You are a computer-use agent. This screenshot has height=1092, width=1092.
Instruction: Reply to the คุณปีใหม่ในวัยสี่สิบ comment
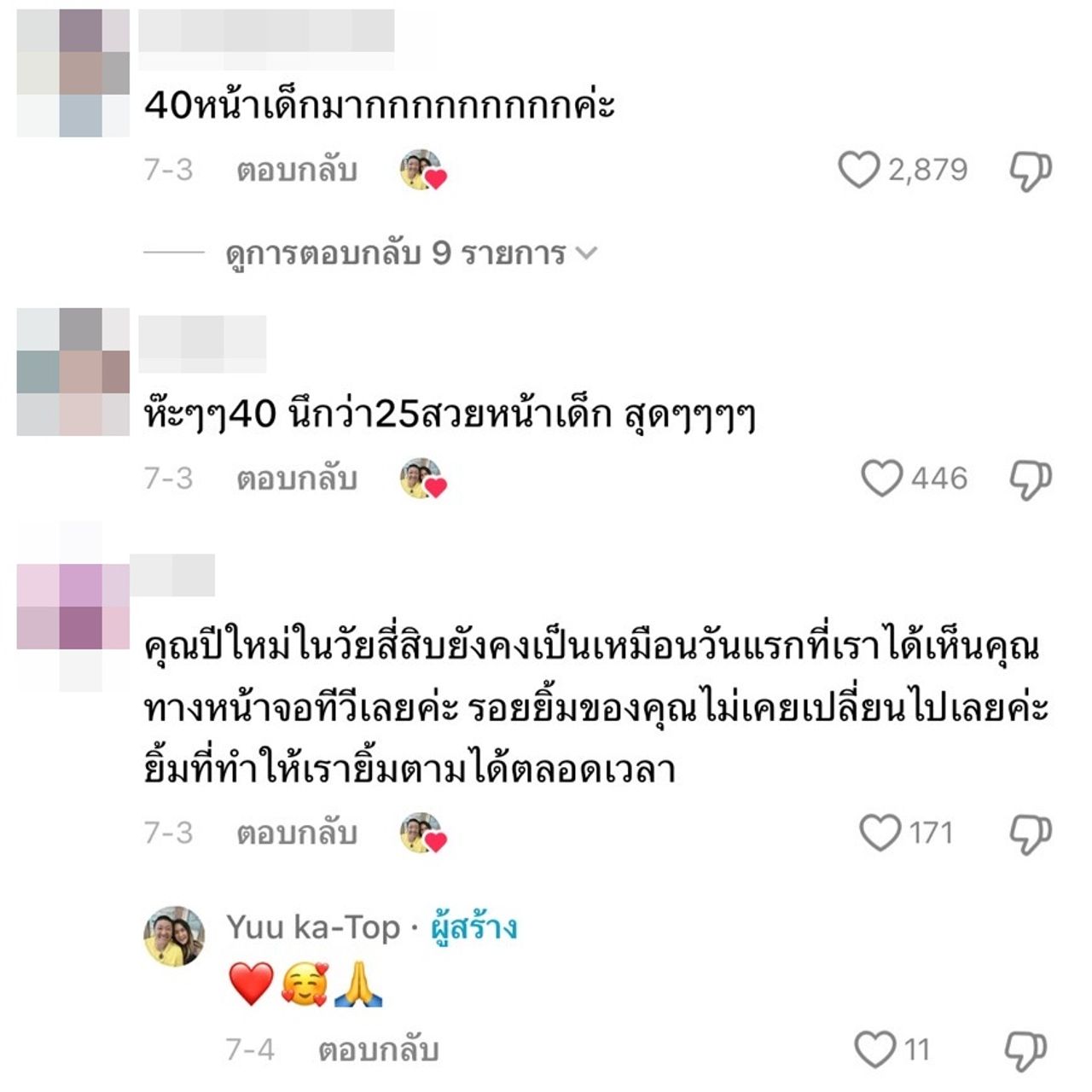[x=296, y=834]
